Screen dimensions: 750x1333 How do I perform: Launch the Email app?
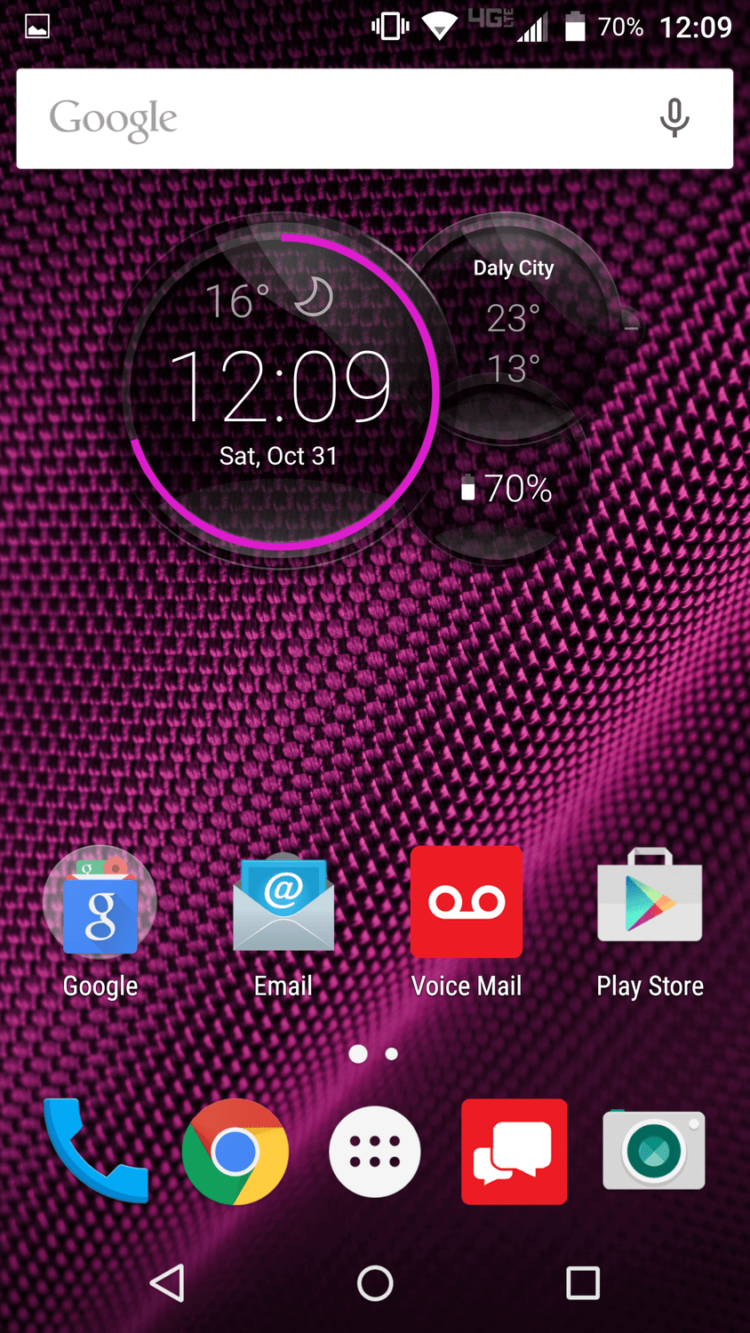click(283, 903)
